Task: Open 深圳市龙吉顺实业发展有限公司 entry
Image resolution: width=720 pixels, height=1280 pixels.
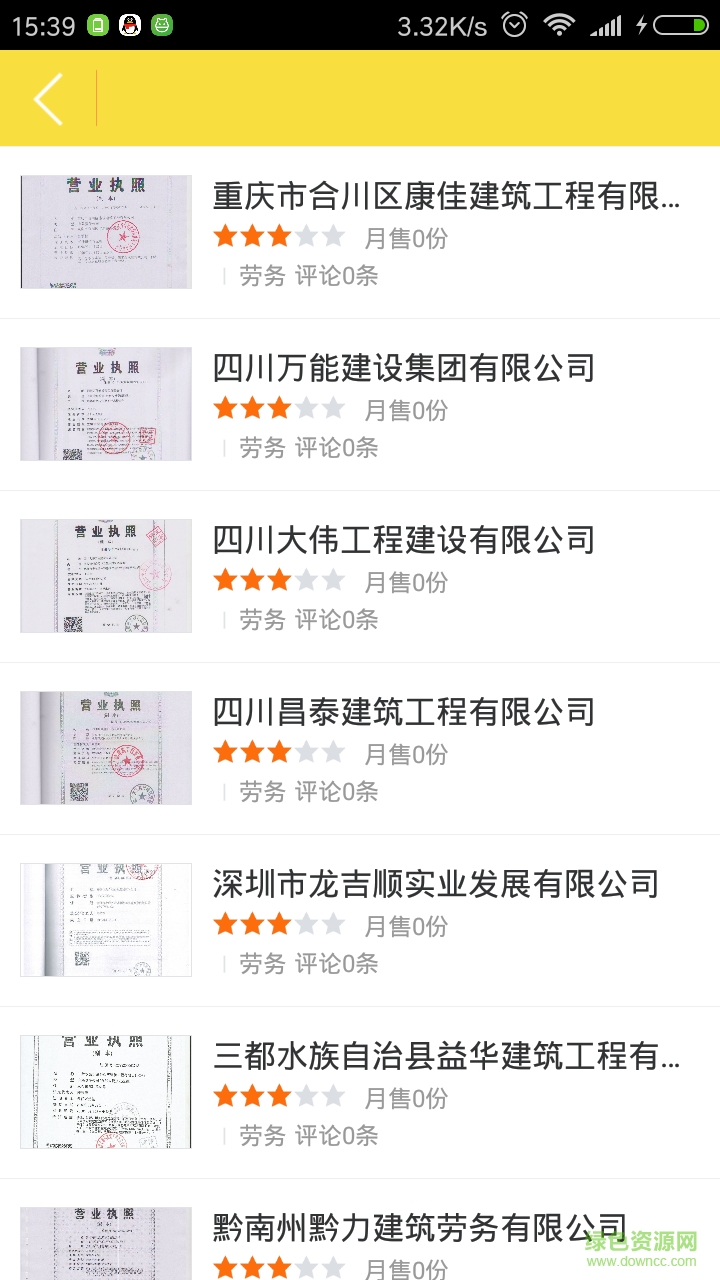Action: click(x=436, y=885)
